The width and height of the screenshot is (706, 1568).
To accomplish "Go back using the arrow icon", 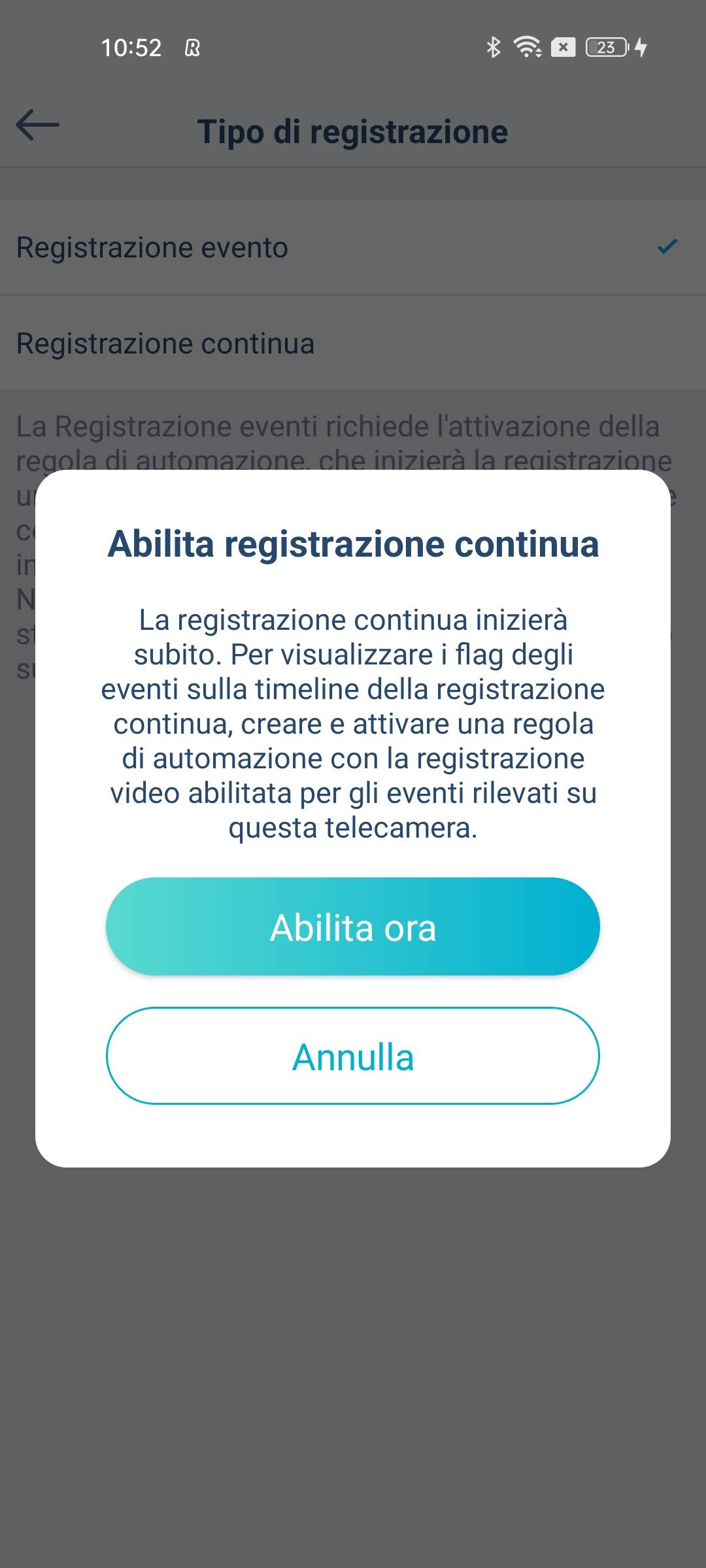I will [x=38, y=125].
